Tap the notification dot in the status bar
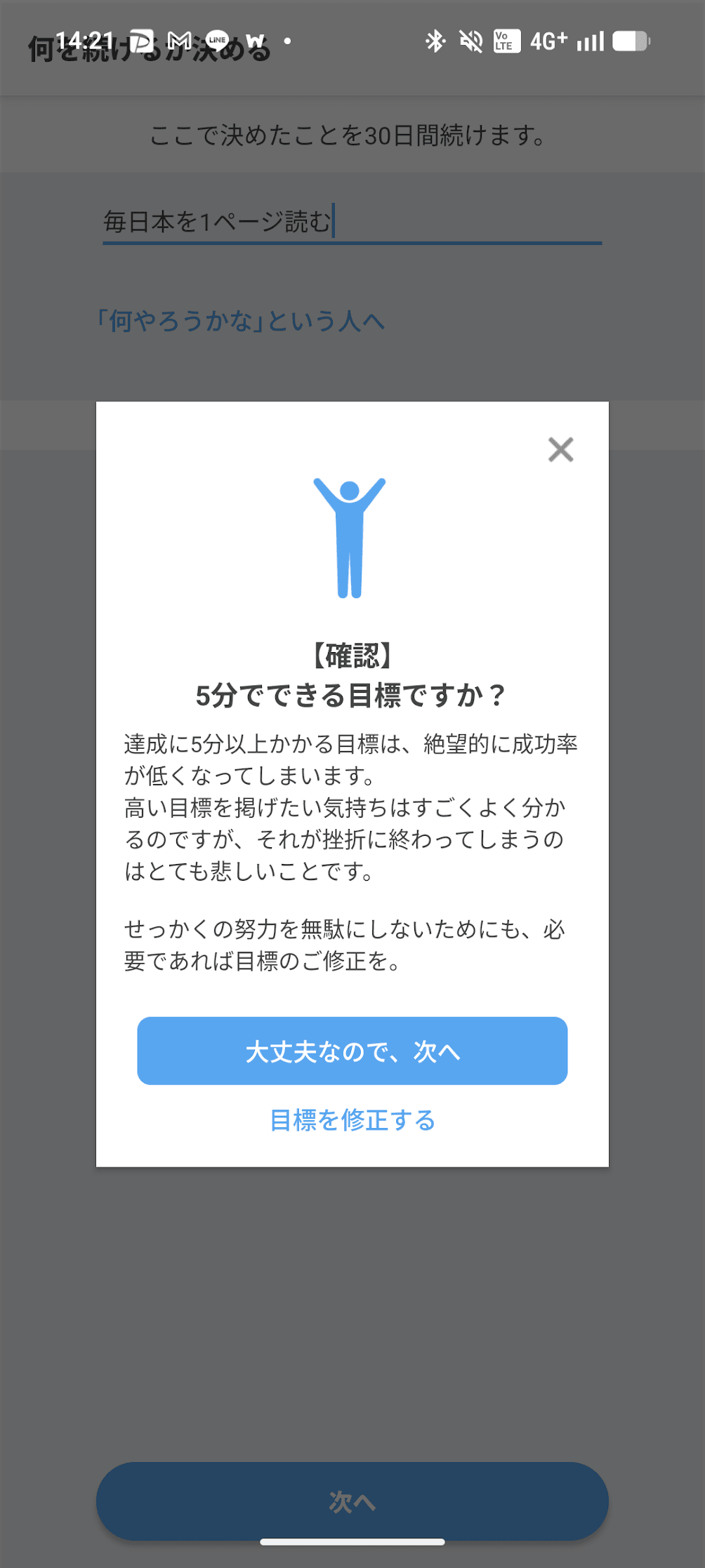Image resolution: width=705 pixels, height=1568 pixels. coord(288,42)
